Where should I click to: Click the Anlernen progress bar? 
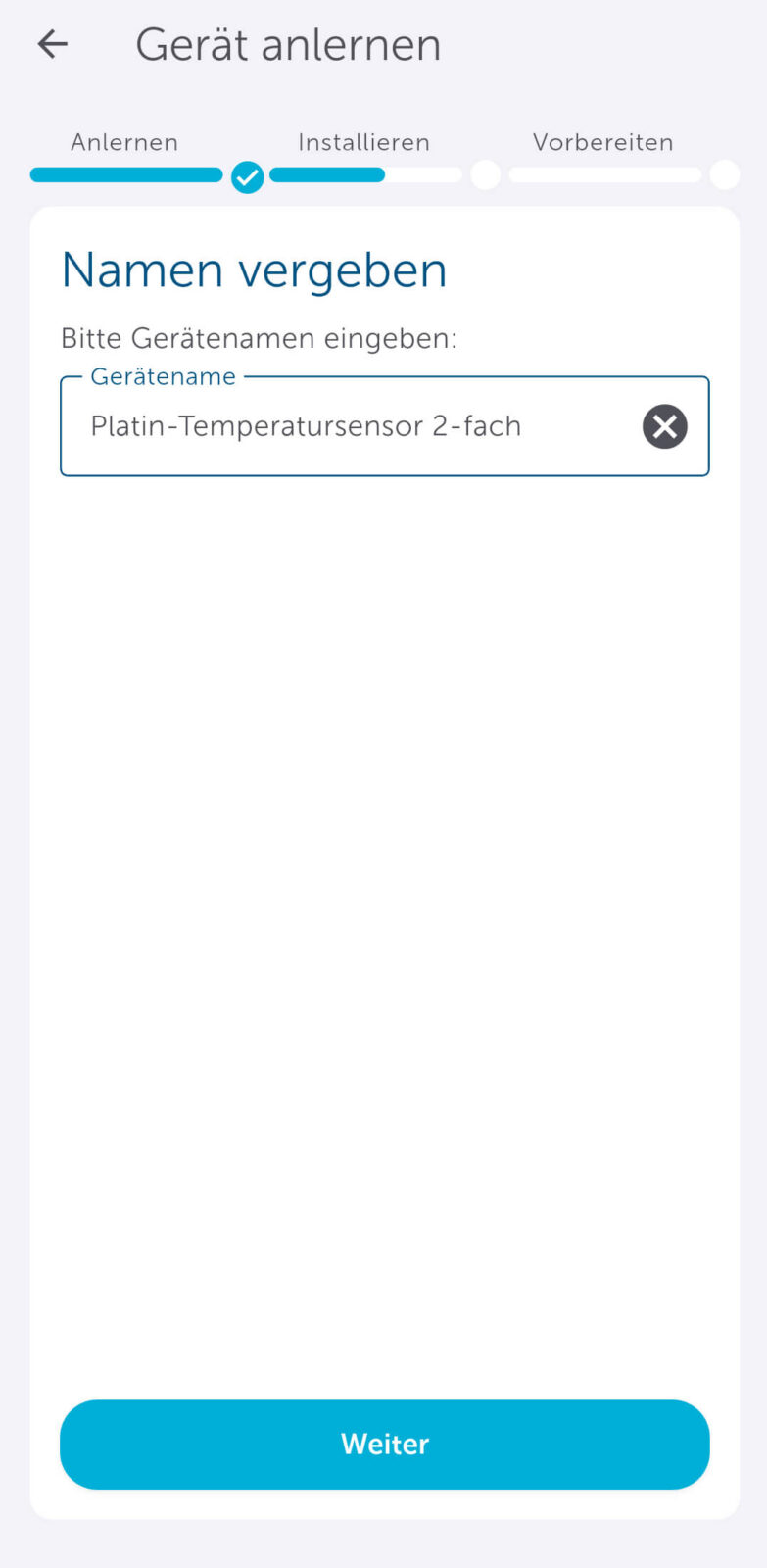[x=125, y=174]
